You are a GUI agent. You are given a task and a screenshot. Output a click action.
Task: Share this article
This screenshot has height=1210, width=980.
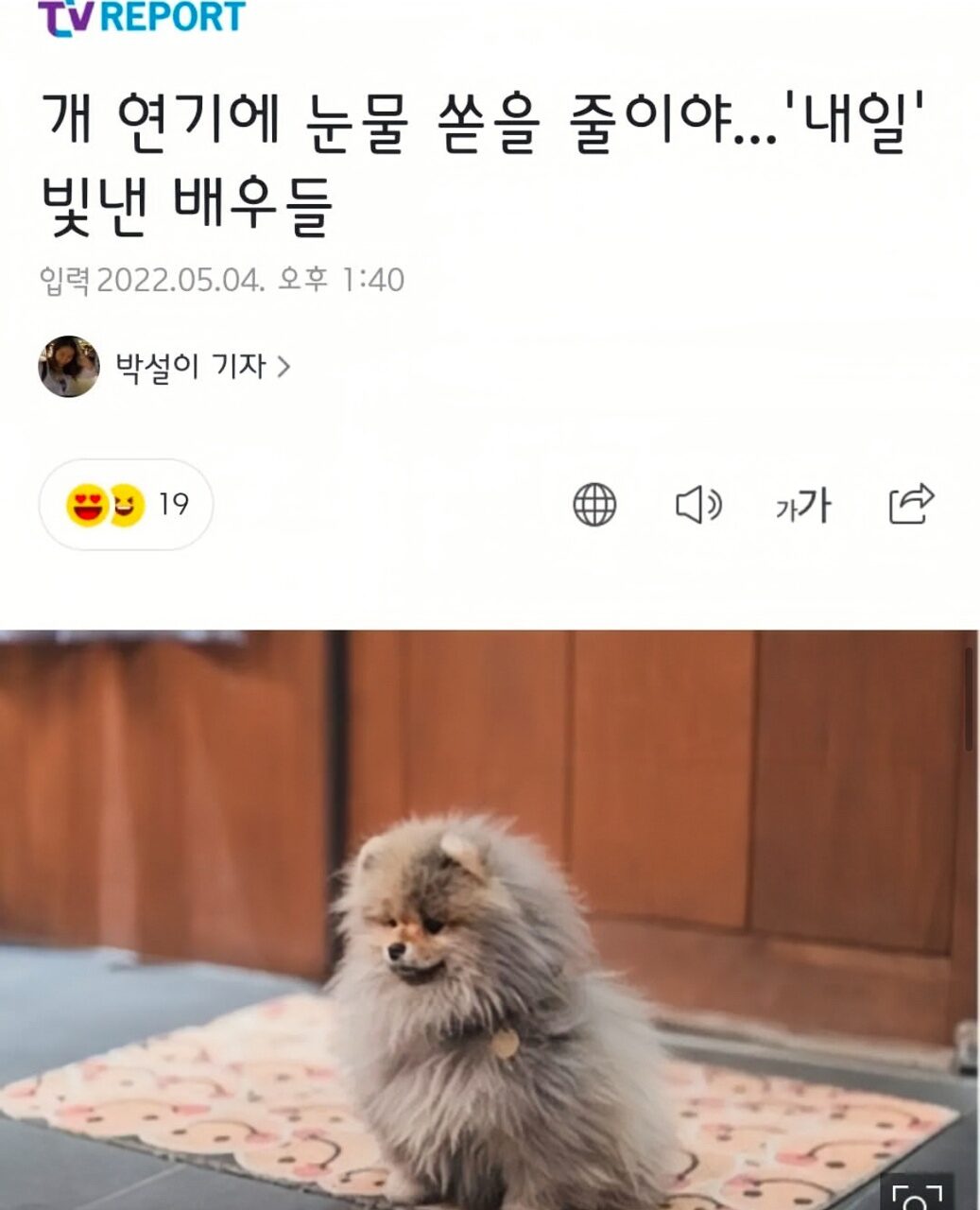click(x=911, y=504)
